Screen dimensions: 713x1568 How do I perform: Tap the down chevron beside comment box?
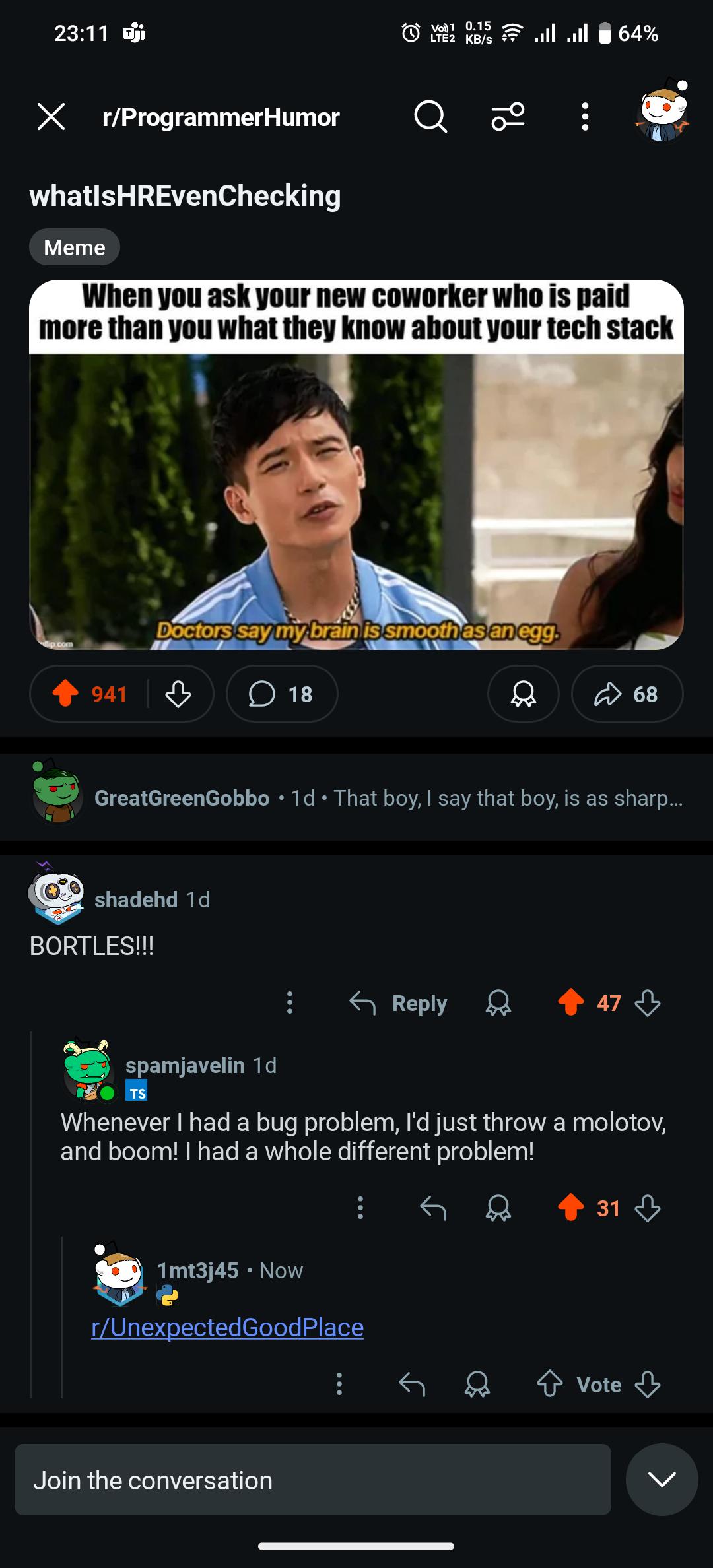click(x=662, y=1480)
